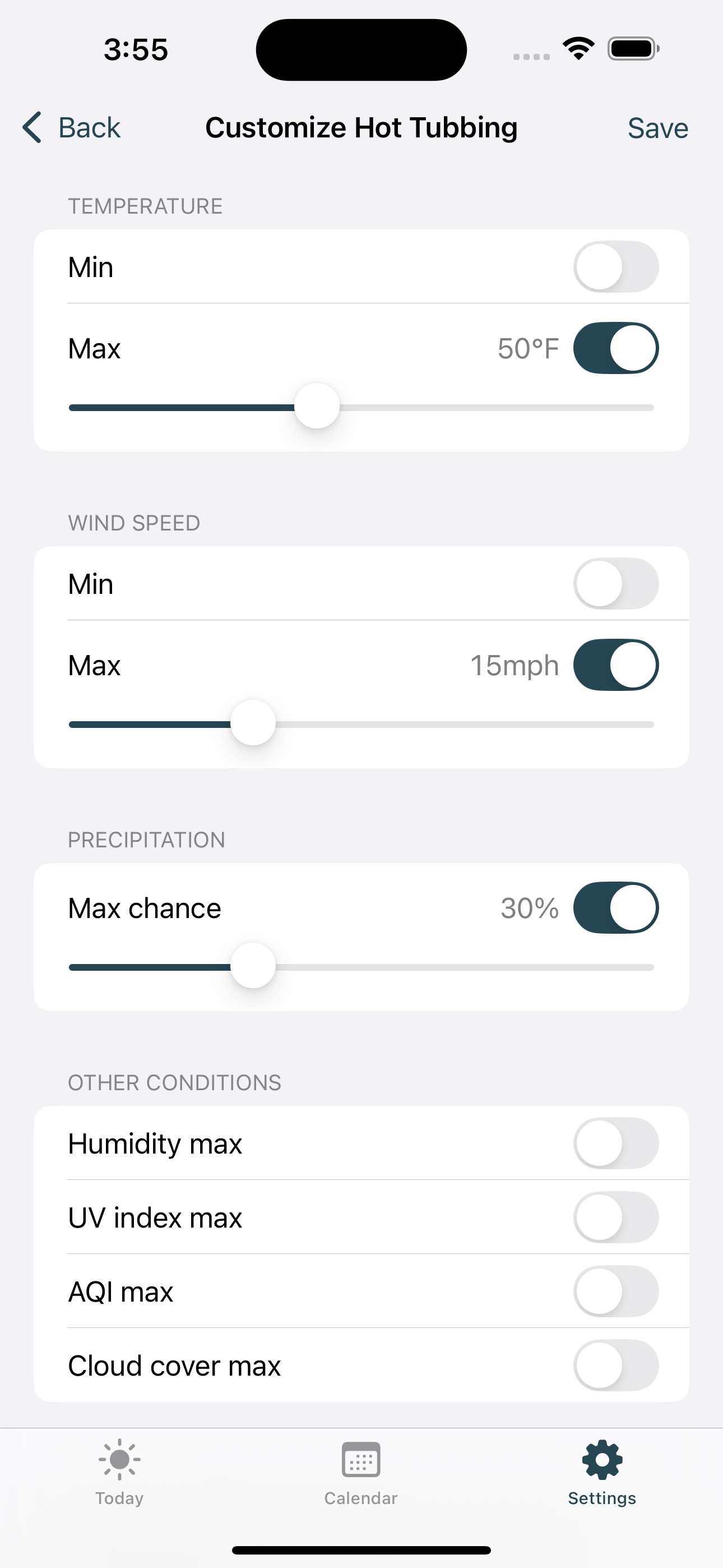
Task: Tap the Settings gear icon
Action: click(601, 1459)
